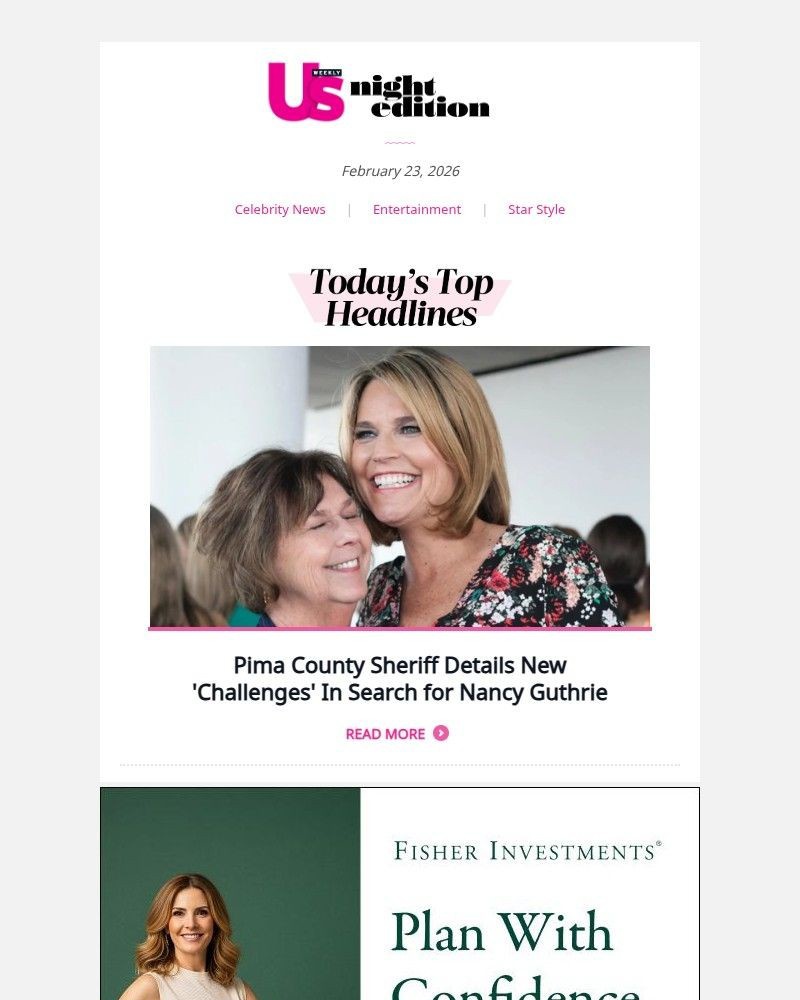
Task: Open the Star Style link
Action: tap(536, 209)
